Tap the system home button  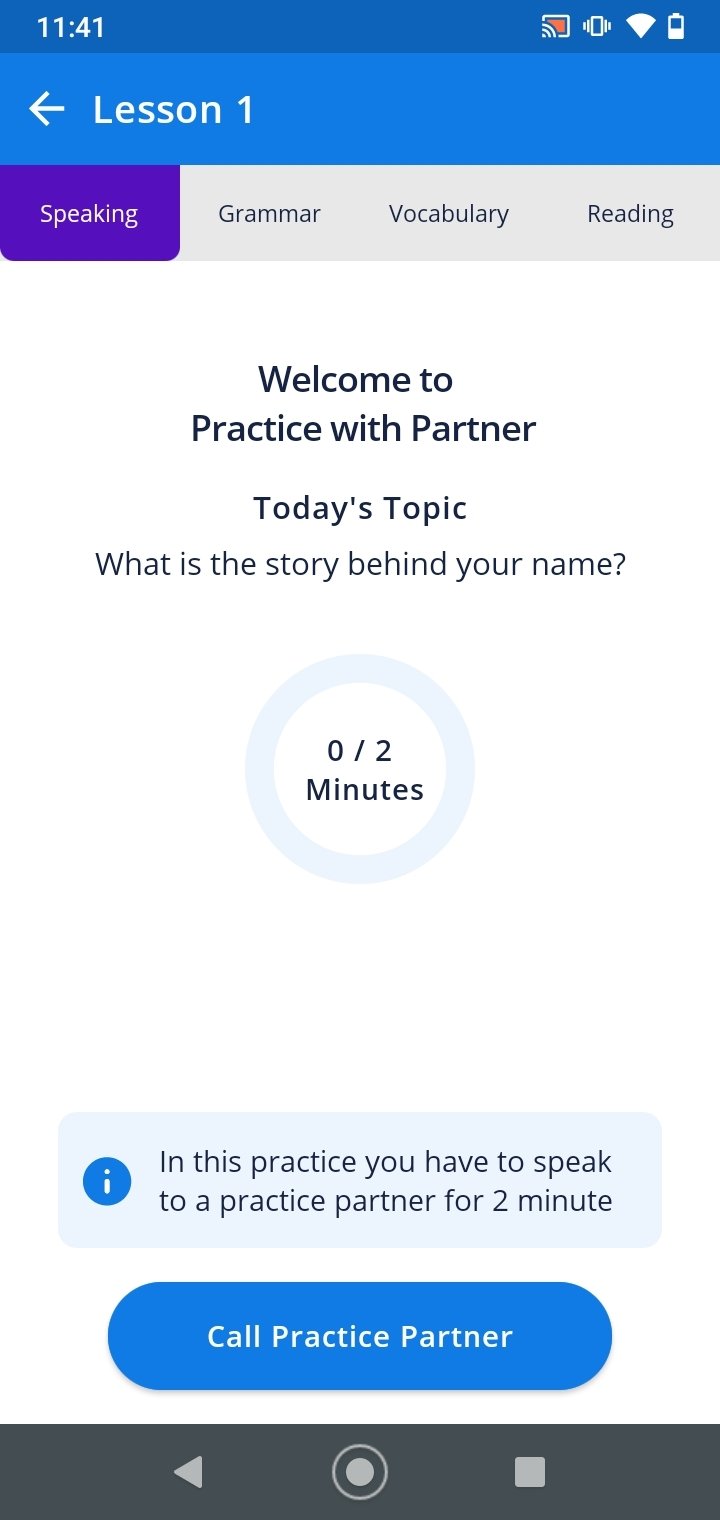click(360, 1472)
